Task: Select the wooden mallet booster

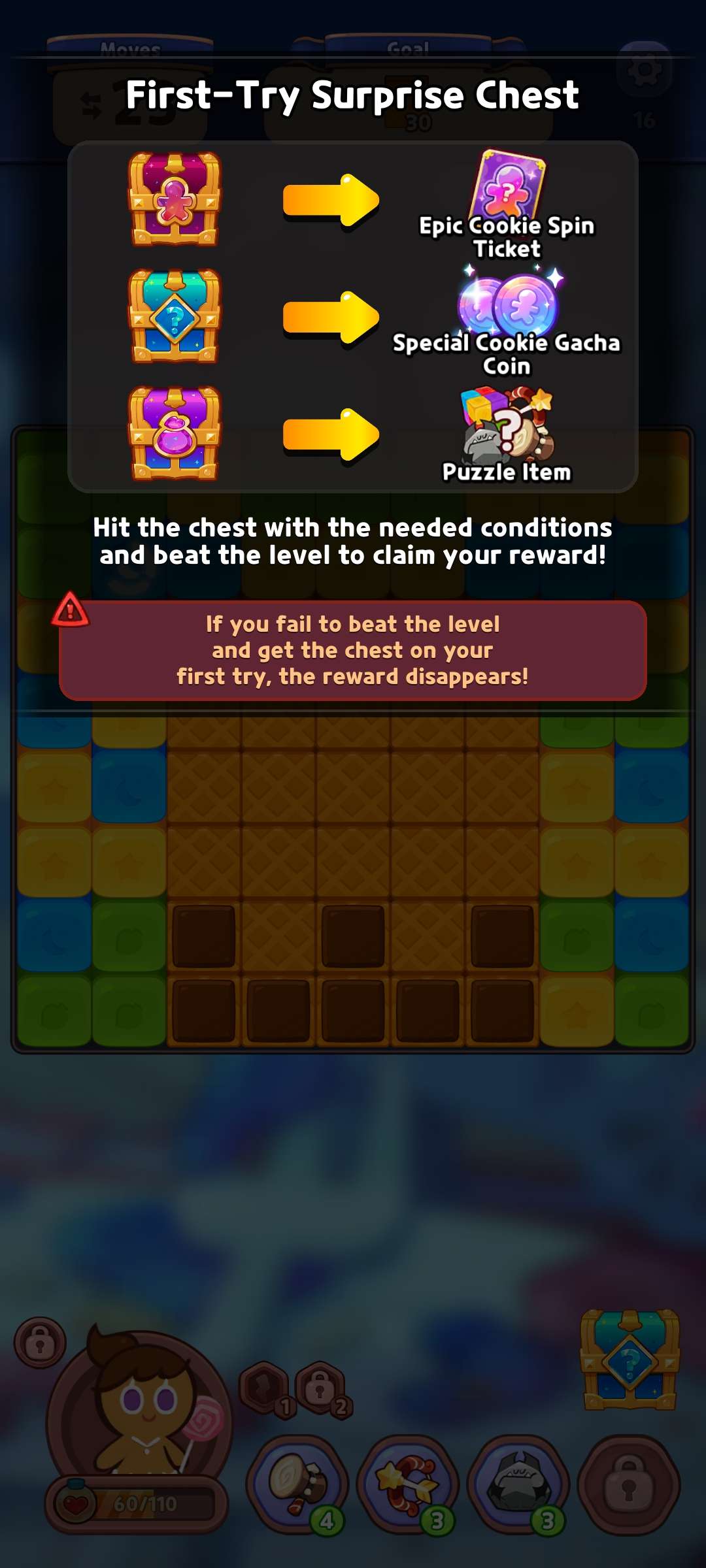Action: pyautogui.click(x=297, y=1484)
